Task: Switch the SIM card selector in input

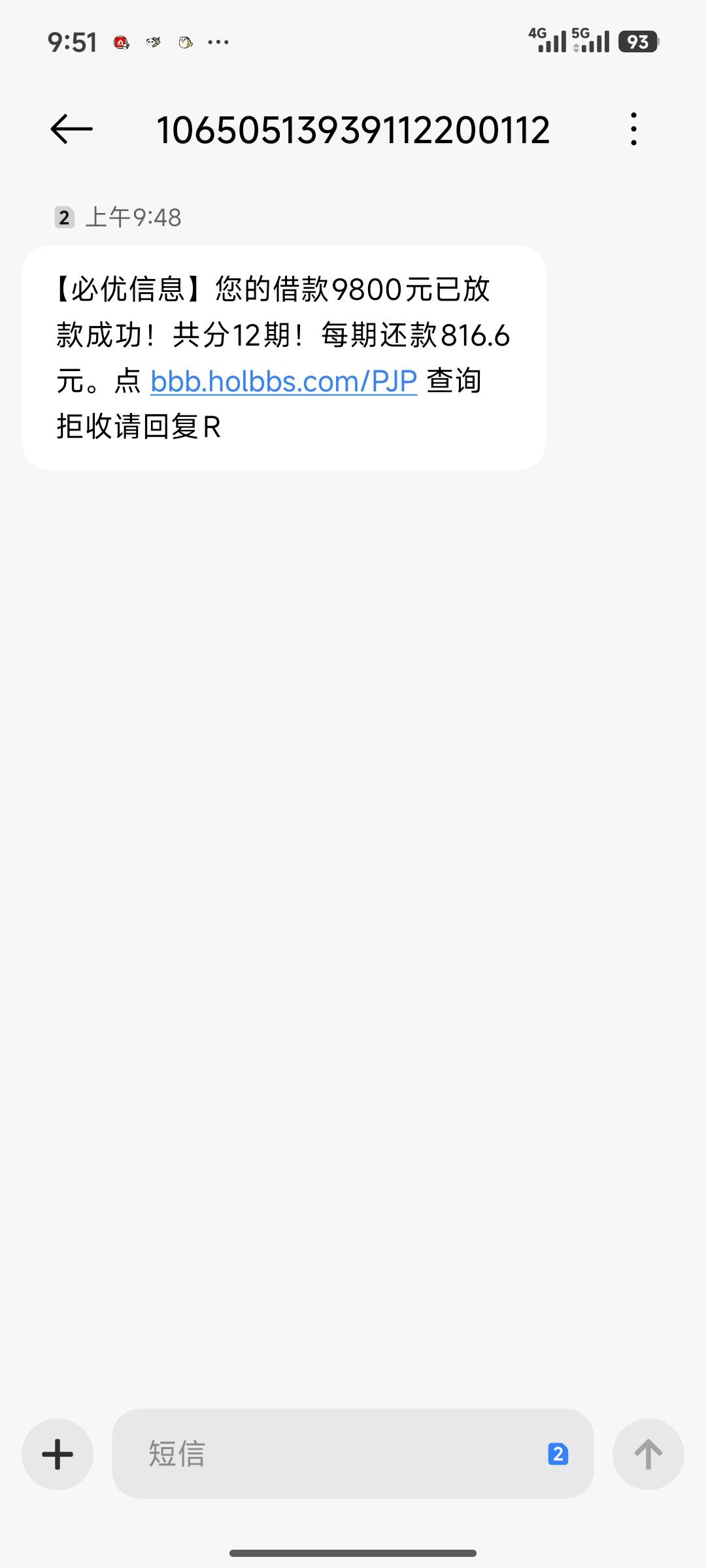Action: (558, 1454)
